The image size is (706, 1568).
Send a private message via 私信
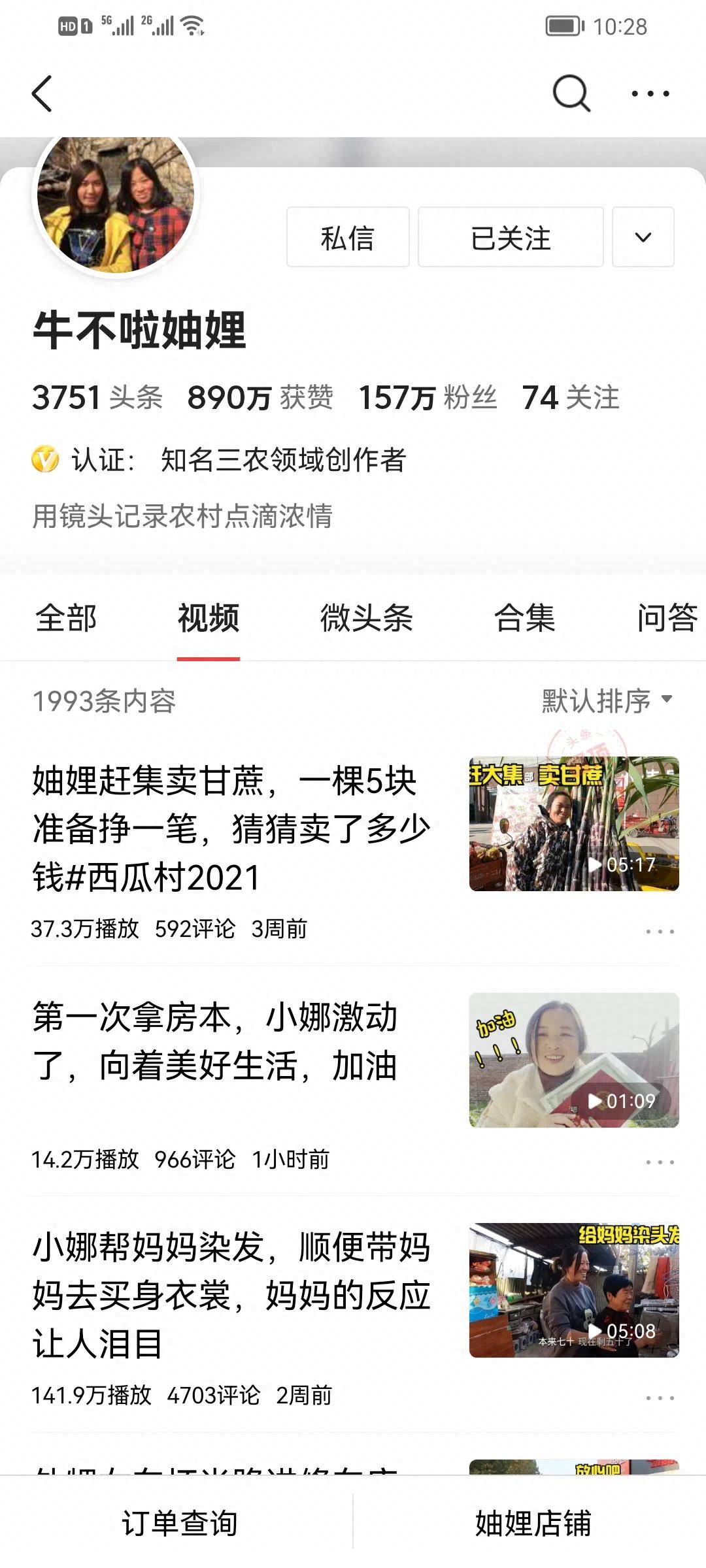(x=347, y=237)
